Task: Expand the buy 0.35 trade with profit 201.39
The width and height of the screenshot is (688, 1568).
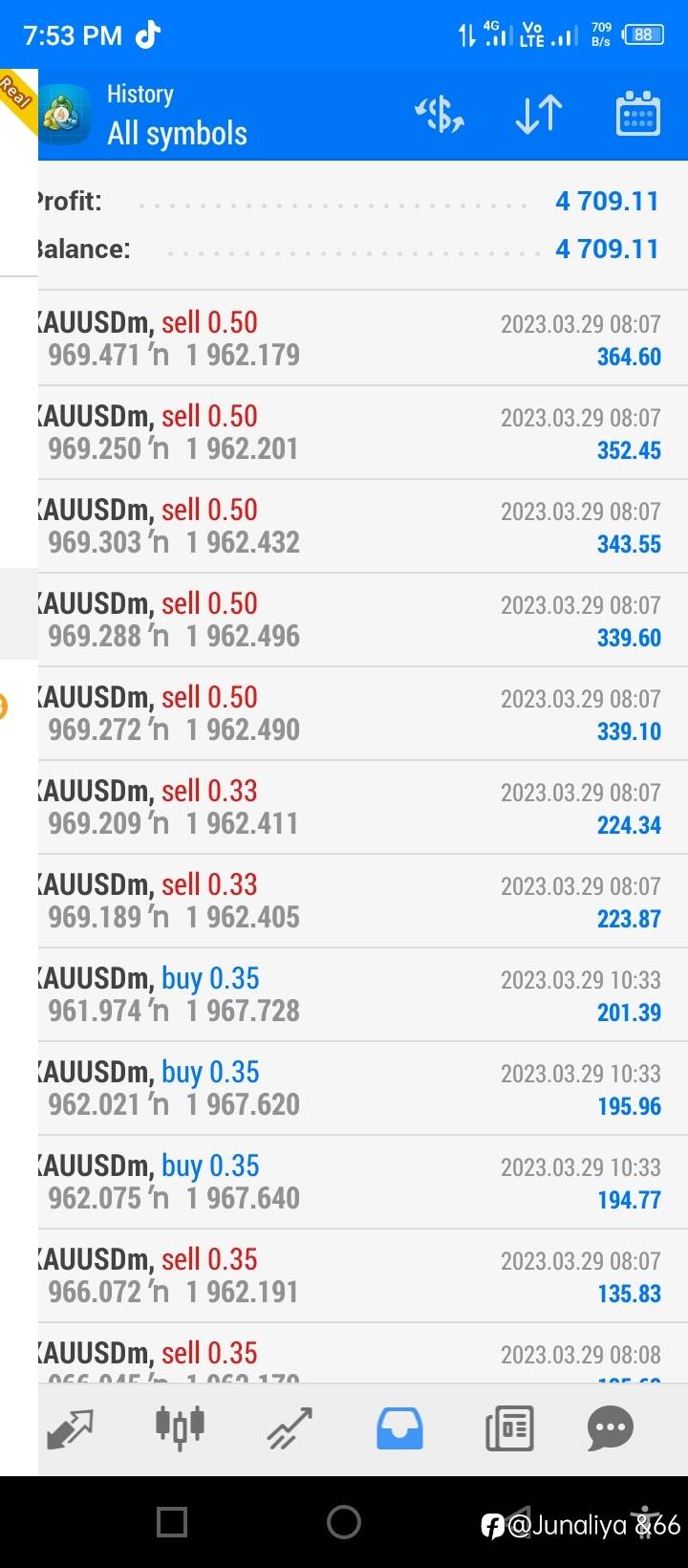Action: point(363,994)
